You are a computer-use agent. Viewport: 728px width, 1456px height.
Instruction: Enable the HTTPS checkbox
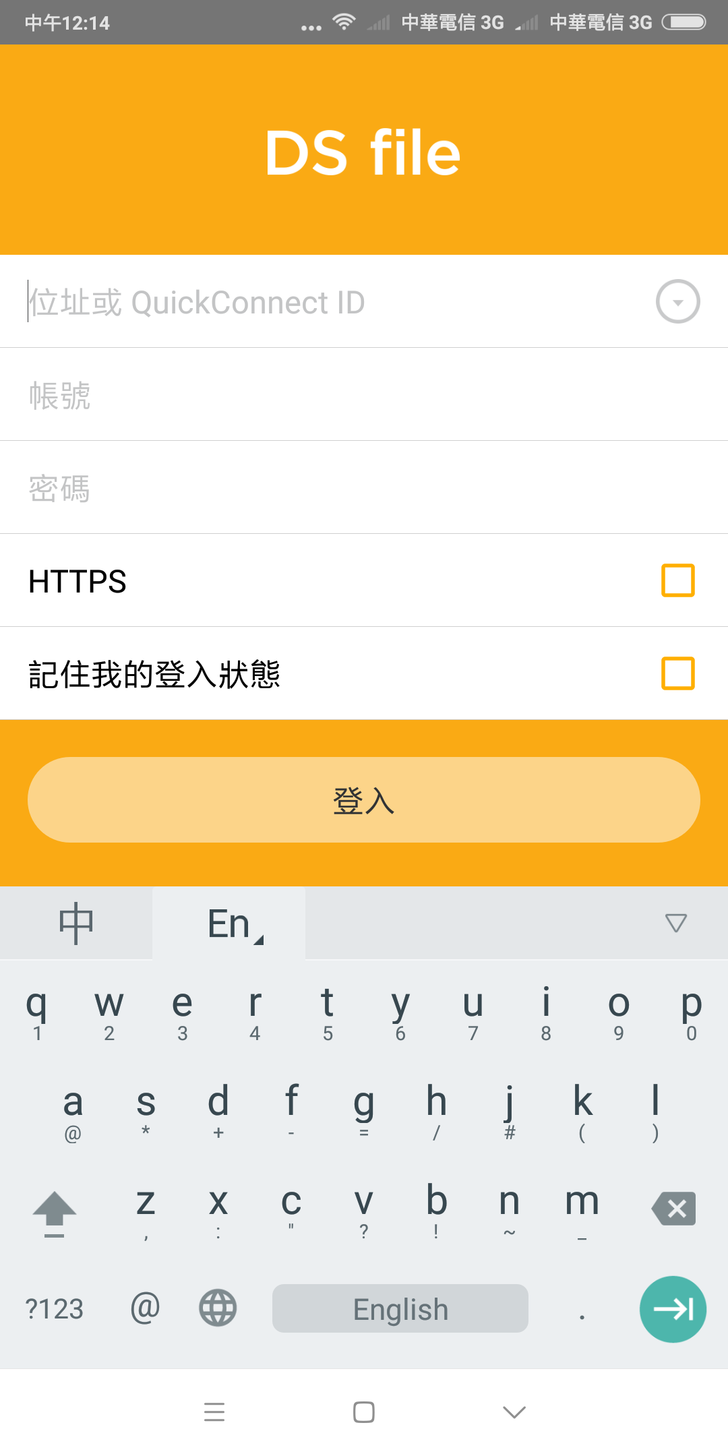click(677, 581)
